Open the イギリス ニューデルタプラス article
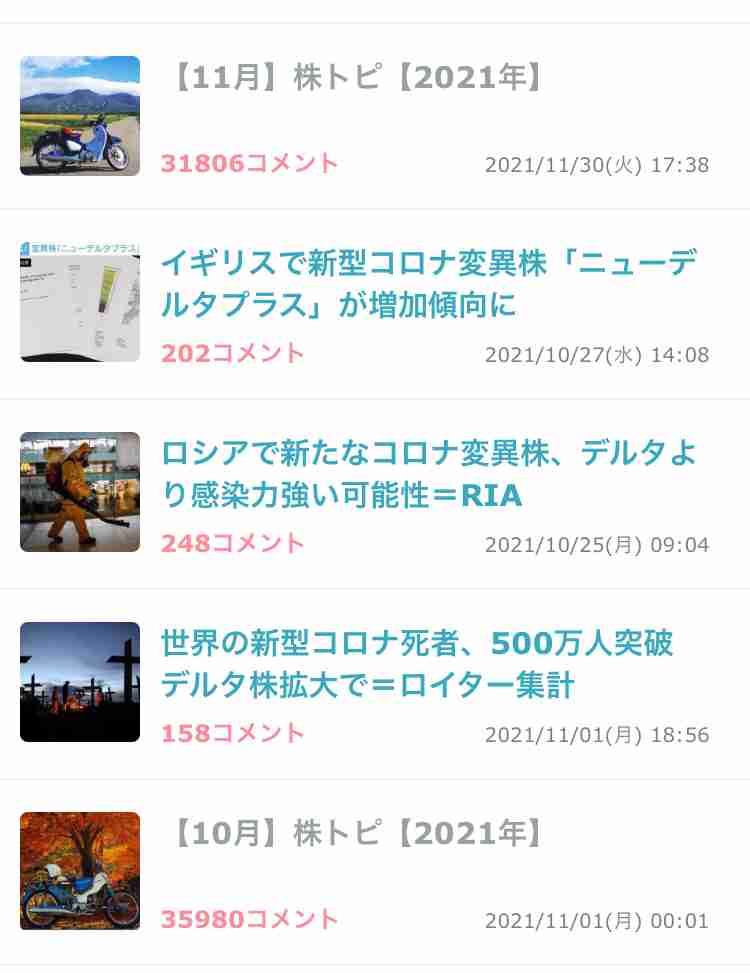This screenshot has width=750, height=973. (x=428, y=285)
